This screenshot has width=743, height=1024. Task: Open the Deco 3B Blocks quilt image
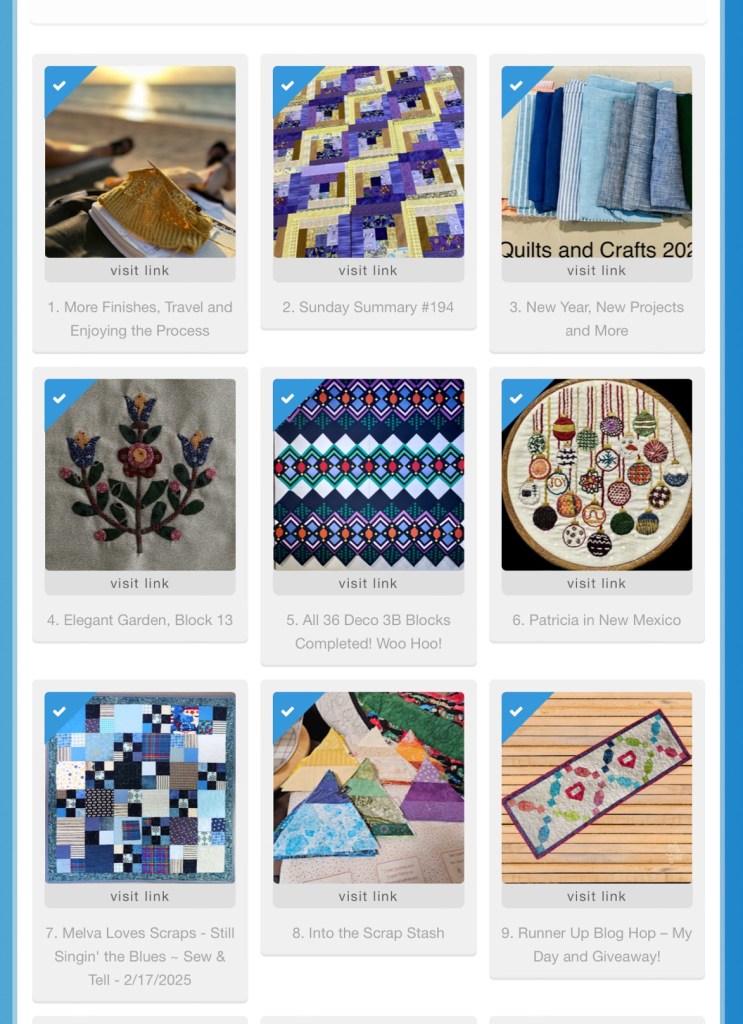tap(368, 474)
